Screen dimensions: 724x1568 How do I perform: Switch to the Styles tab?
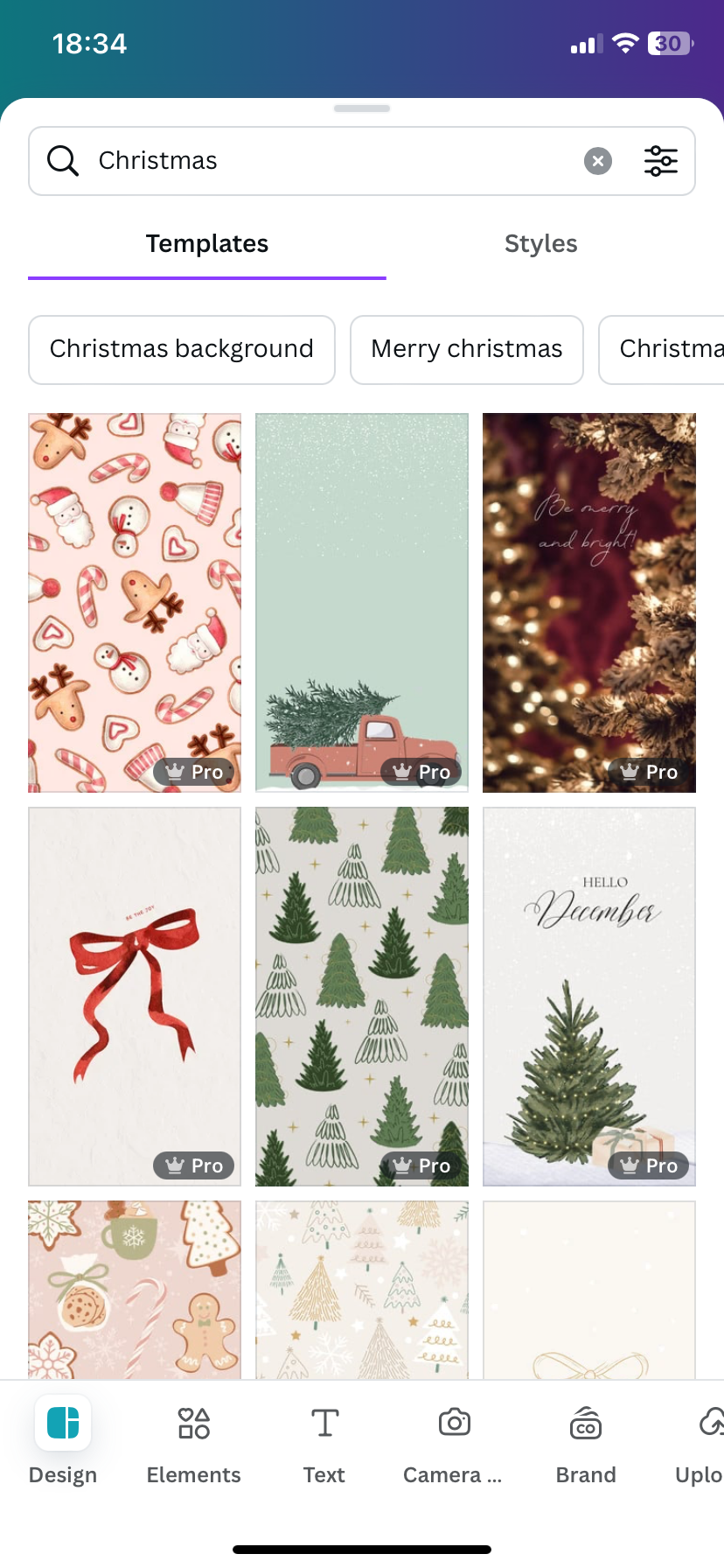[540, 244]
